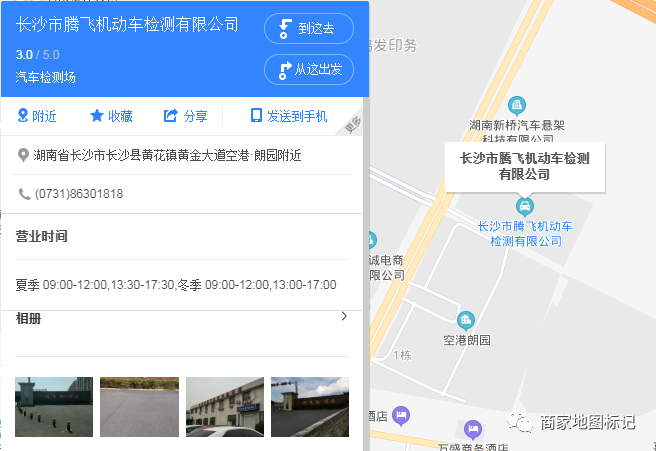Tap the 空港朗园 marker on the map
The height and width of the screenshot is (451, 656).
pos(465,321)
